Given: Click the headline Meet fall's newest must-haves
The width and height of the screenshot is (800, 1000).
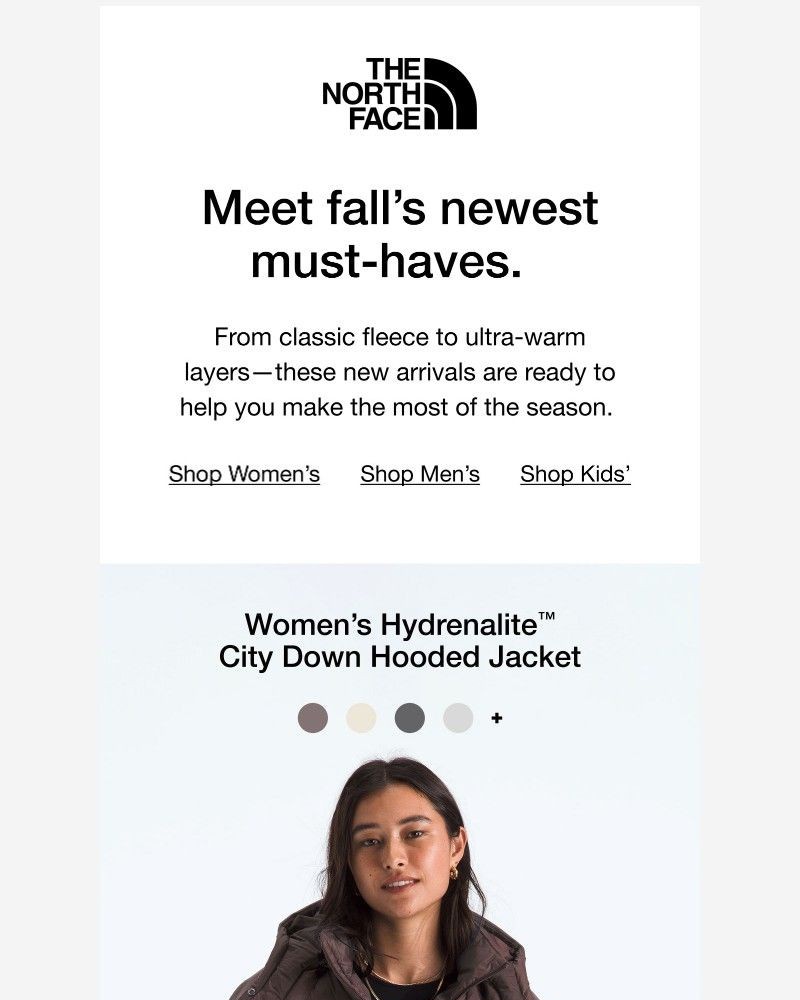Looking at the screenshot, I should click(x=400, y=235).
